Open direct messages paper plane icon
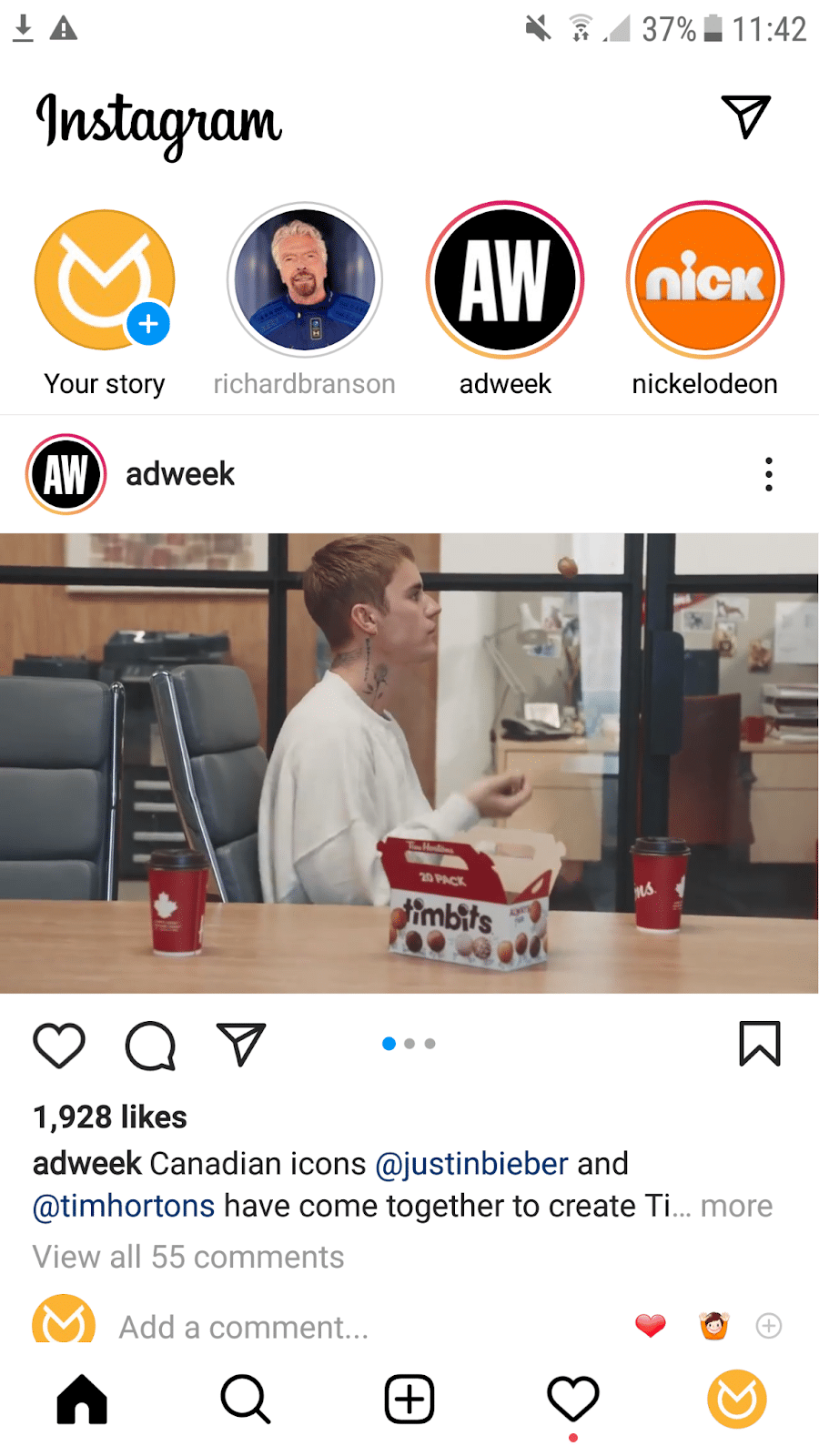This screenshot has height=1456, width=819. tap(746, 116)
